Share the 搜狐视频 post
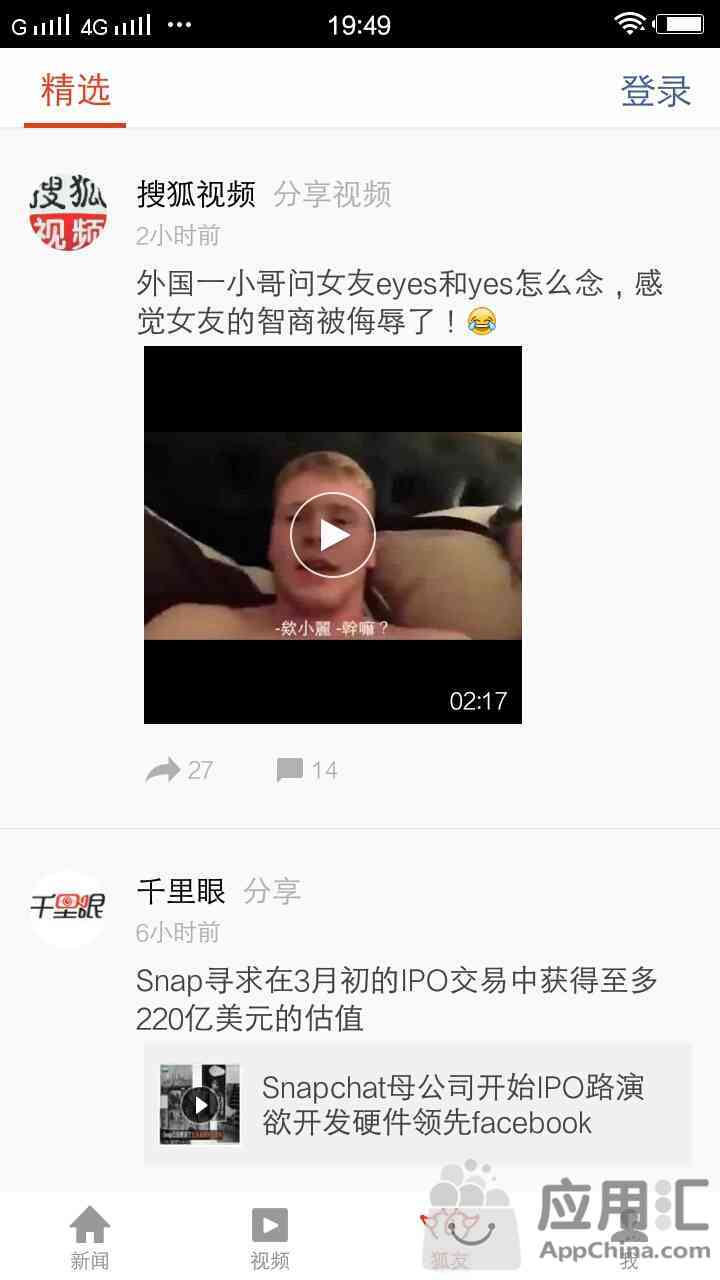Screen dimensions: 720x1280 point(180,770)
